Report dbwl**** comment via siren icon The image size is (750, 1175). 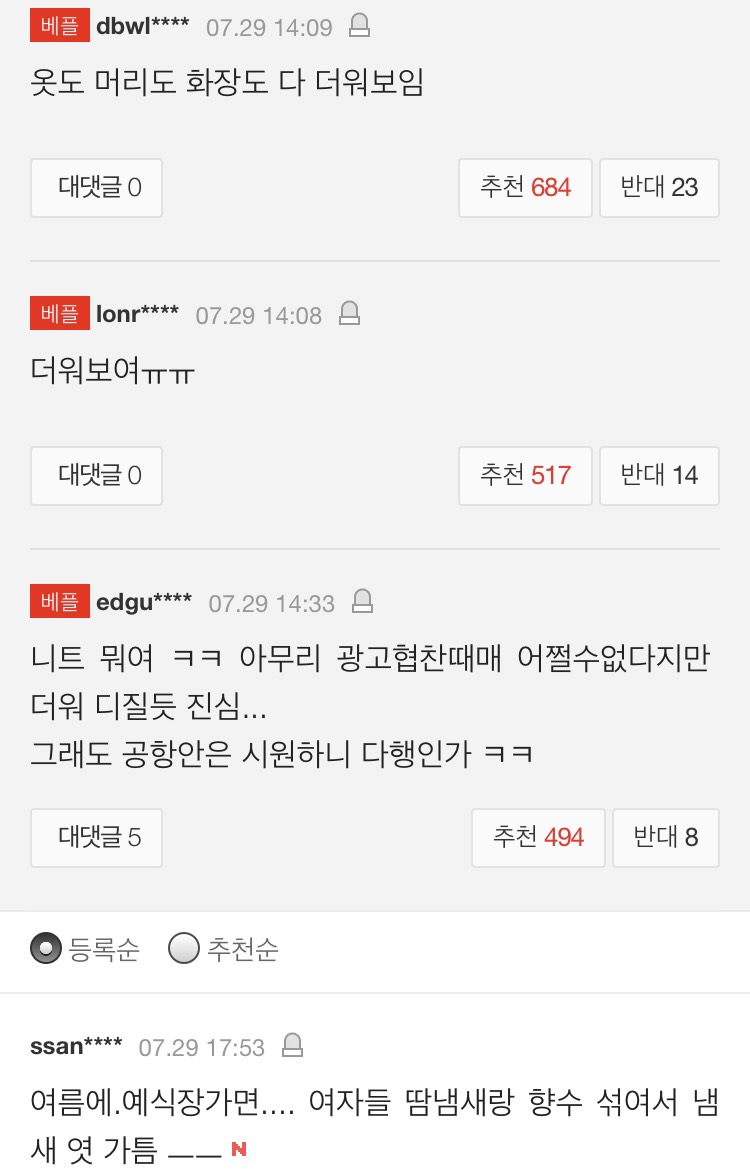coord(359,26)
